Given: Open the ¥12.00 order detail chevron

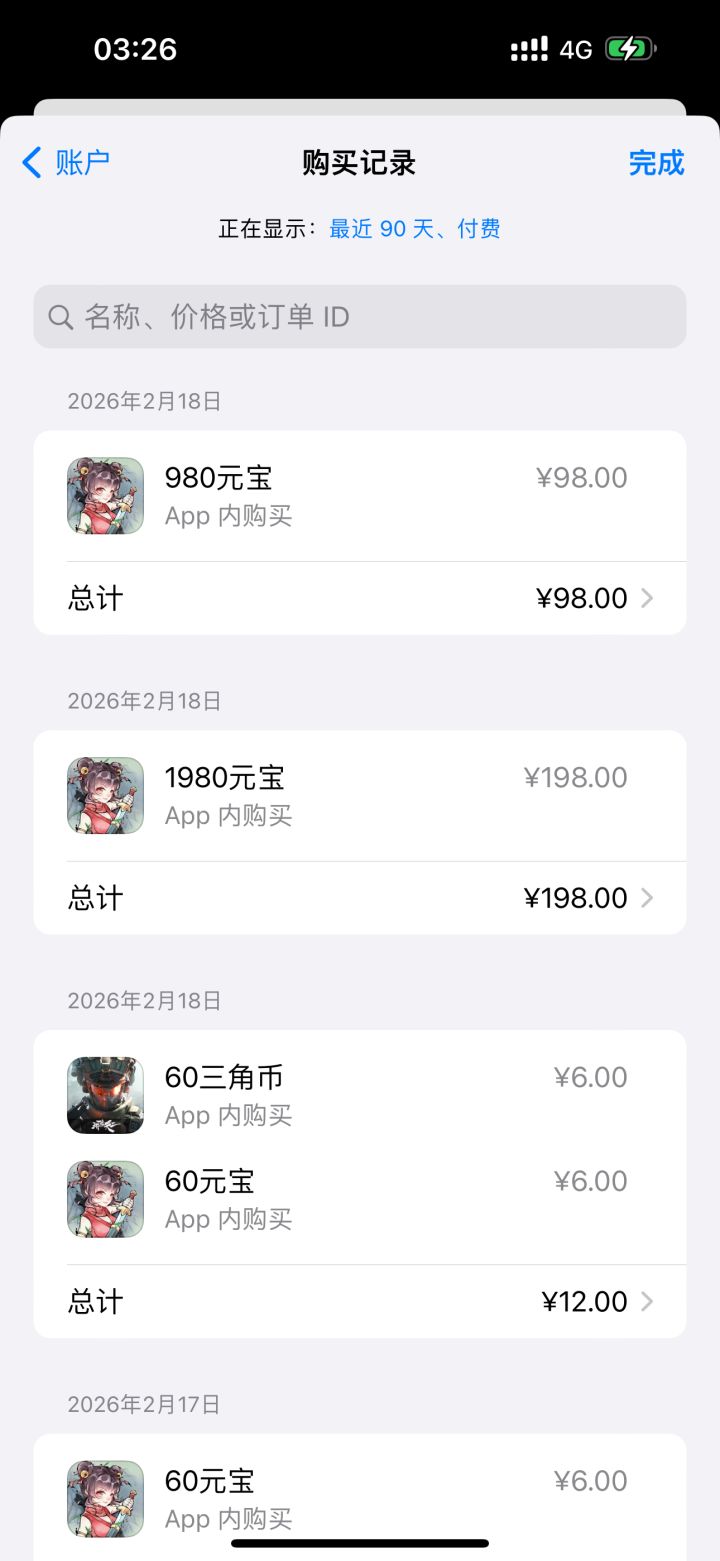Looking at the screenshot, I should coord(647,1300).
